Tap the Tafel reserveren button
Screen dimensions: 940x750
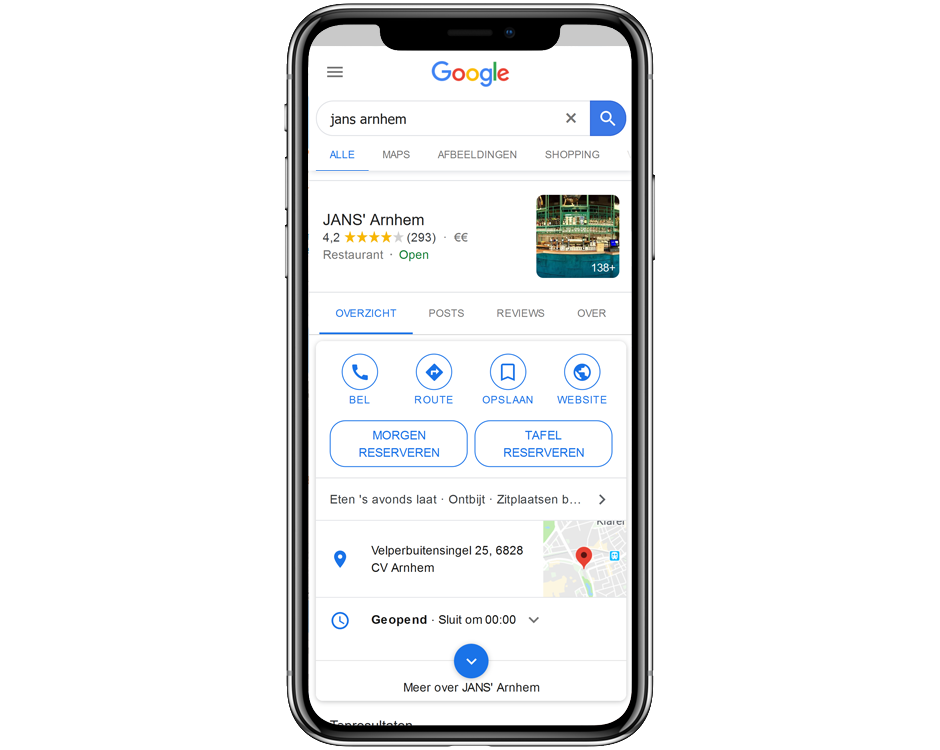click(x=543, y=444)
